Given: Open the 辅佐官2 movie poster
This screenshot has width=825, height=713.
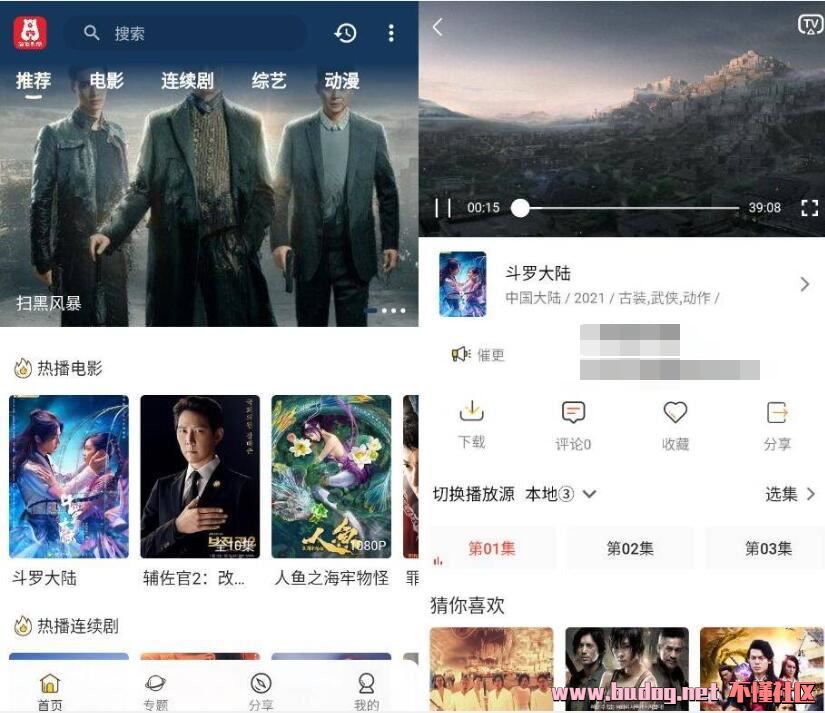Looking at the screenshot, I should click(200, 477).
